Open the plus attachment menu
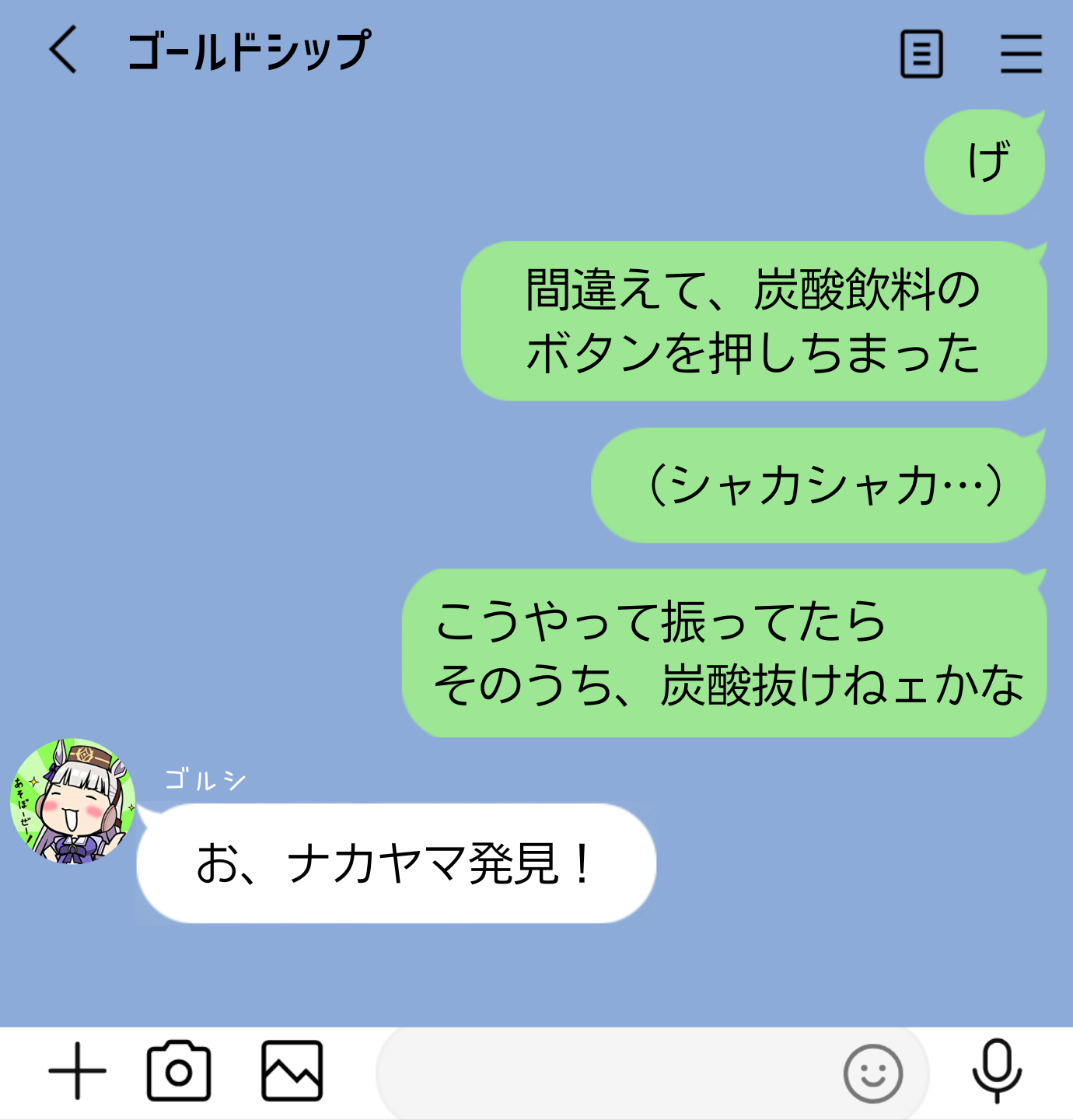This screenshot has height=1120, width=1073. point(77,1071)
